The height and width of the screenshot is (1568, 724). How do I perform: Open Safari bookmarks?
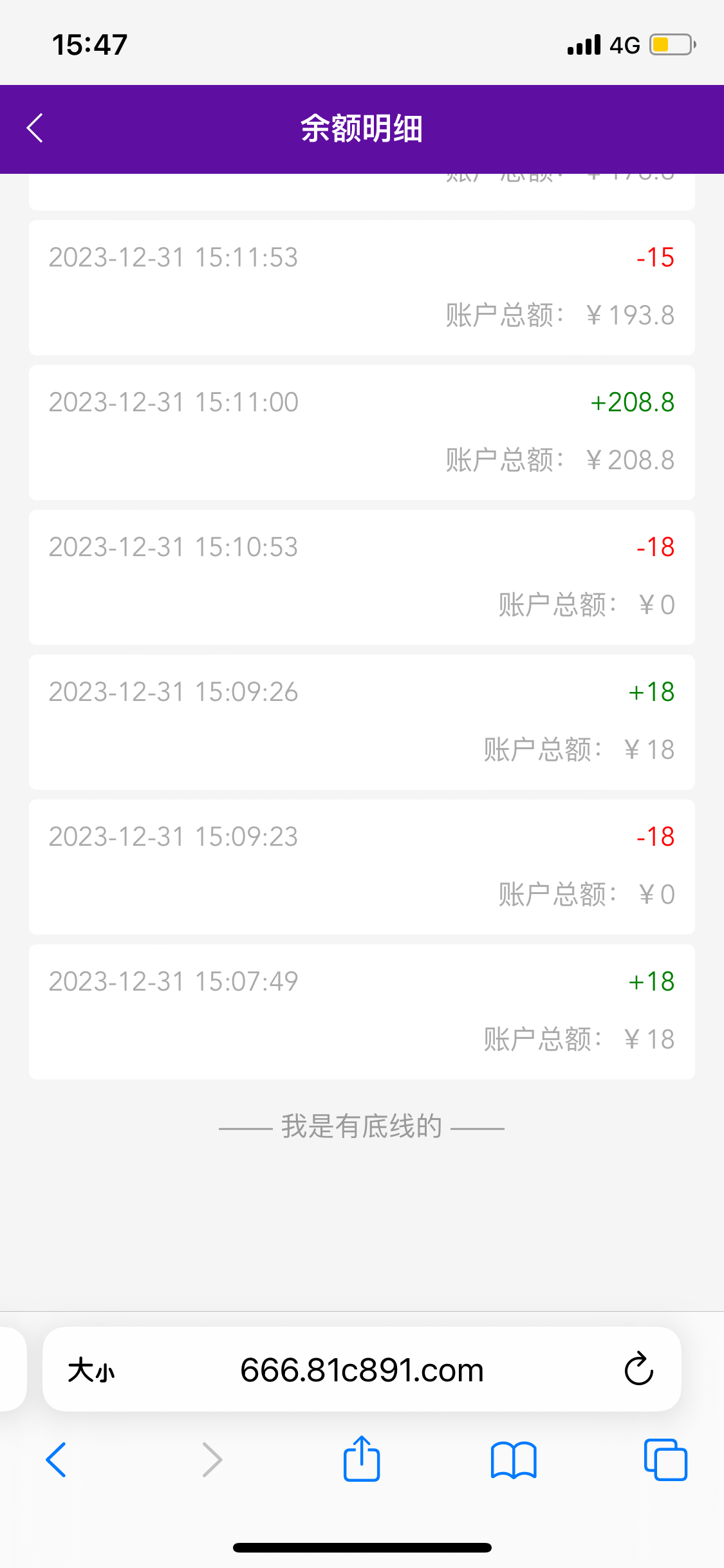[513, 1459]
